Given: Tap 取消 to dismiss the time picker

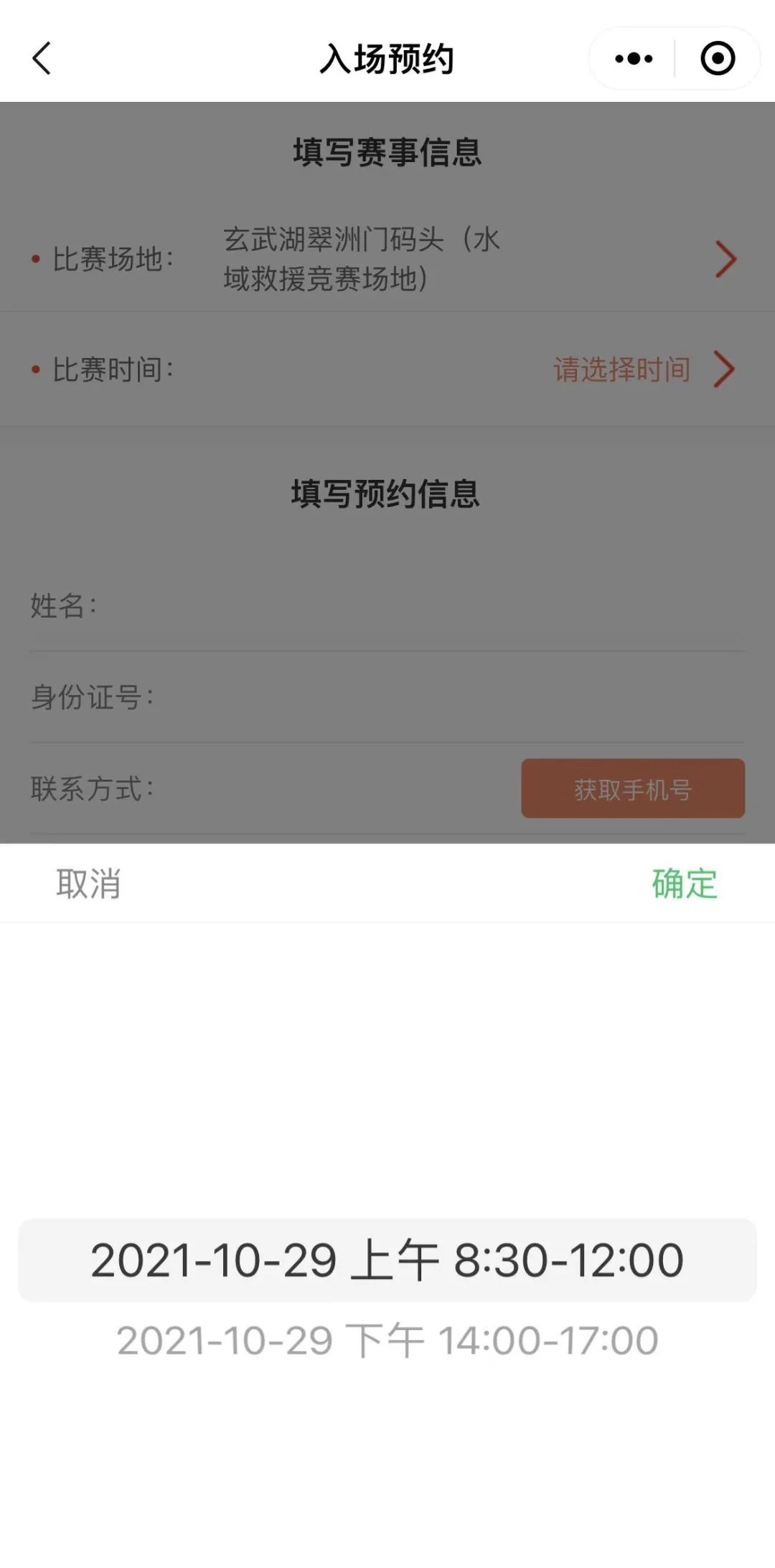Looking at the screenshot, I should [x=88, y=884].
